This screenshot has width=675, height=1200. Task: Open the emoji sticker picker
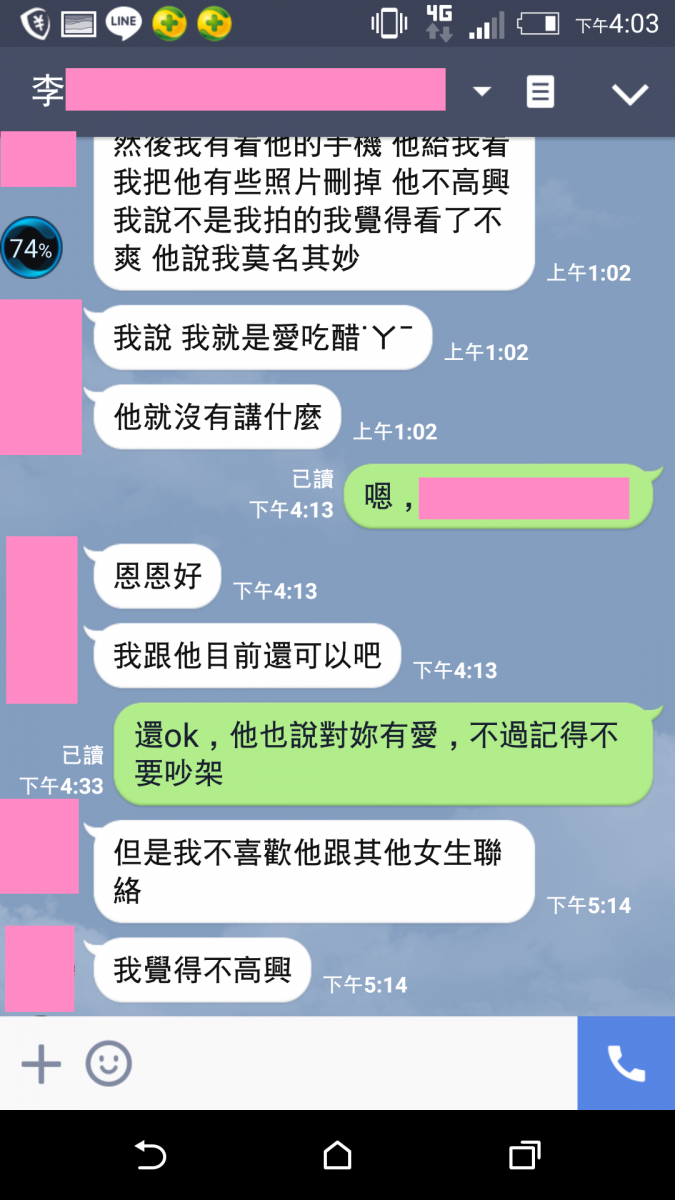pyautogui.click(x=108, y=1064)
